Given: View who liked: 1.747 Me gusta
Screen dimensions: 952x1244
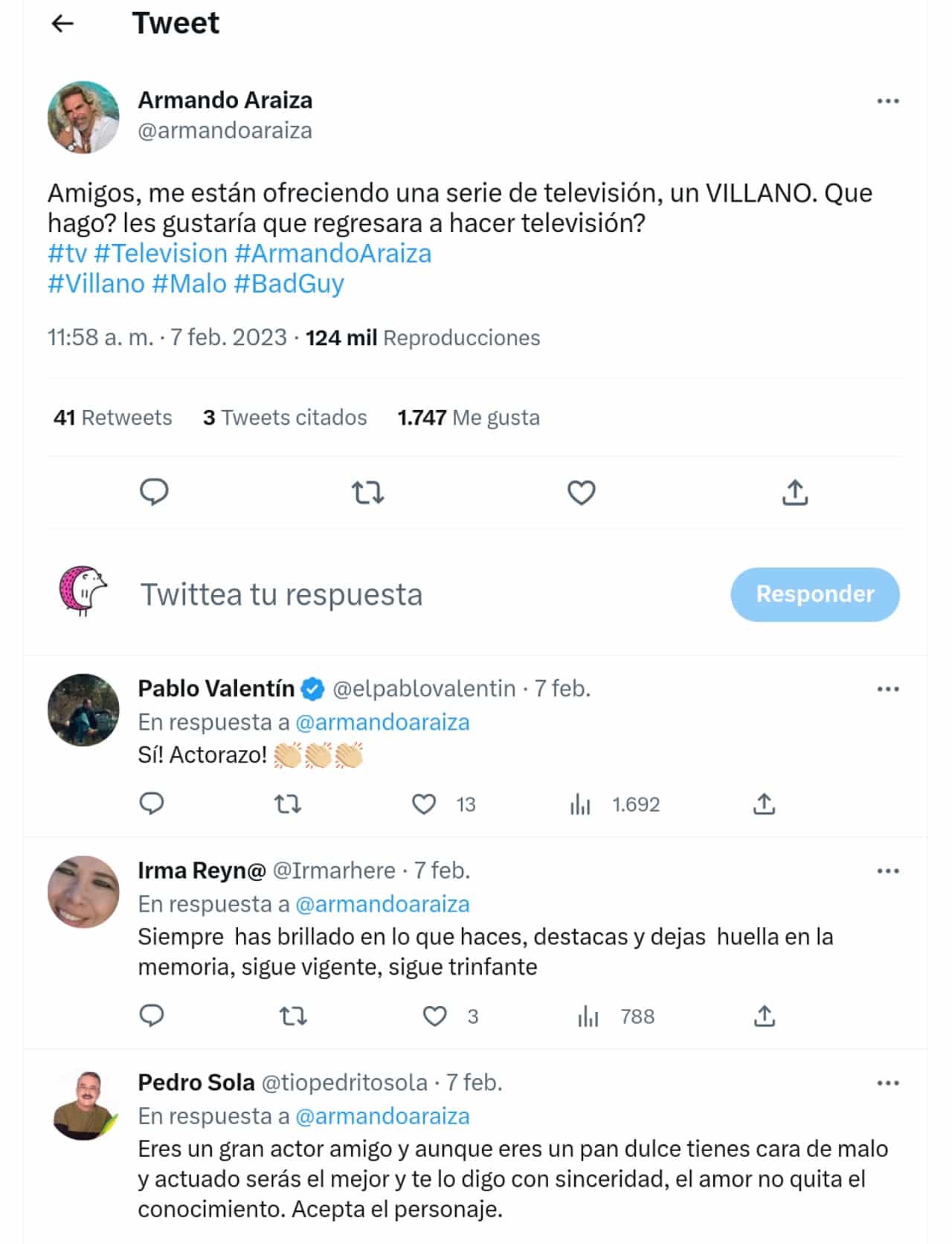Looking at the screenshot, I should tap(468, 417).
